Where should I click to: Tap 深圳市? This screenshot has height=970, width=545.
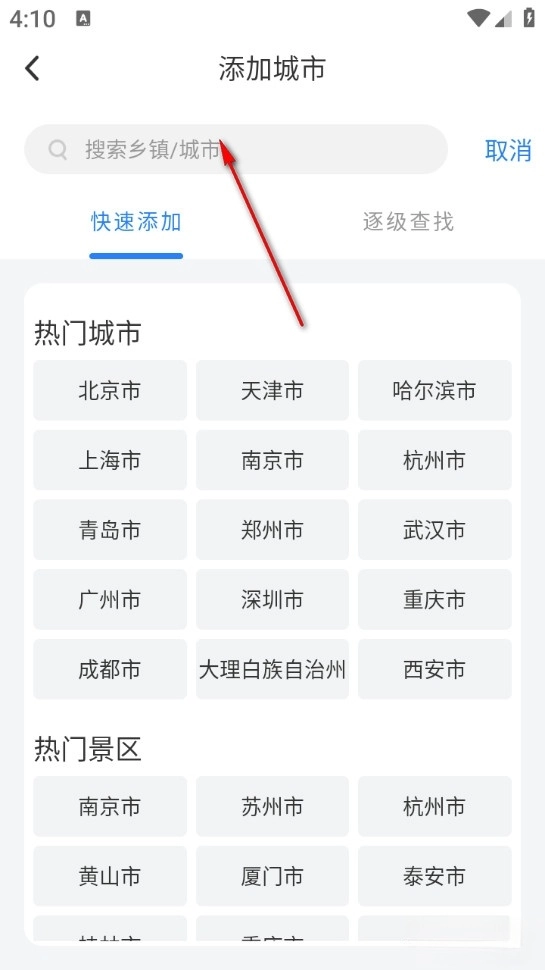(x=272, y=599)
